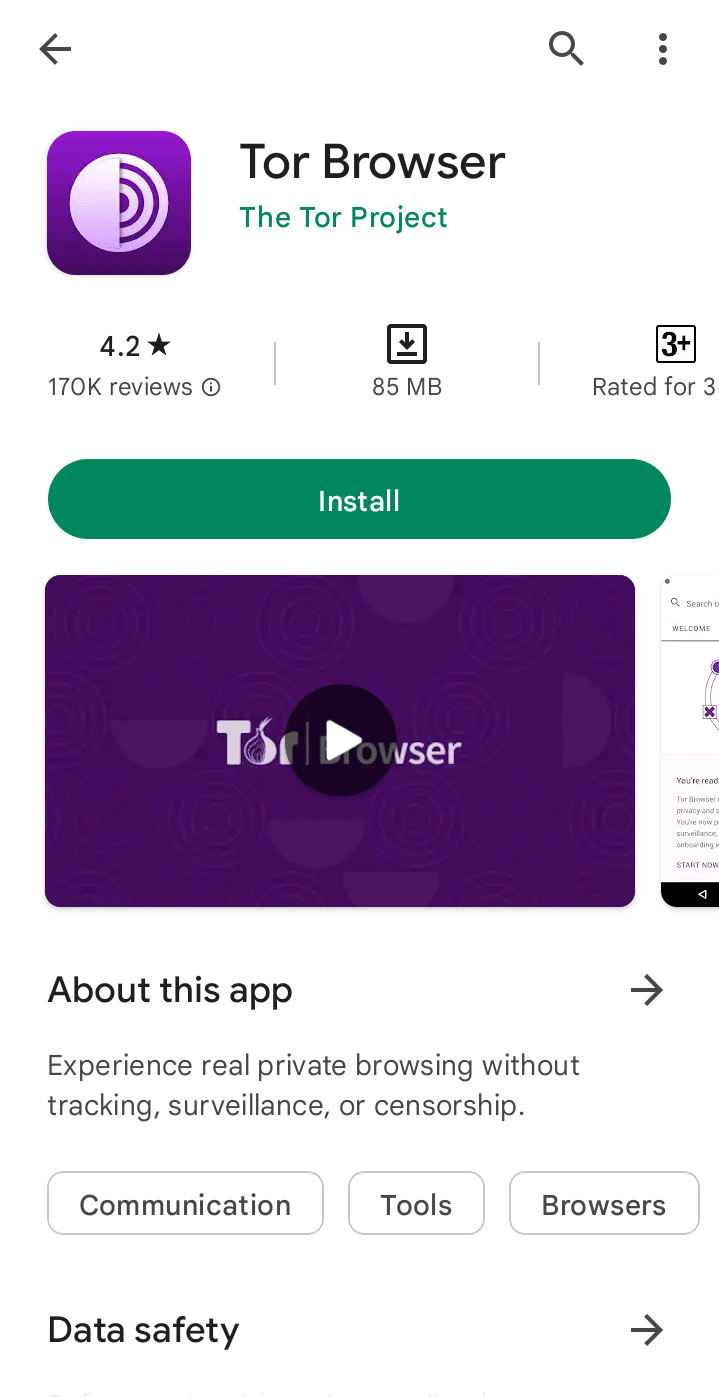Open The Tor Project developer page
The height and width of the screenshot is (1397, 719).
(343, 217)
